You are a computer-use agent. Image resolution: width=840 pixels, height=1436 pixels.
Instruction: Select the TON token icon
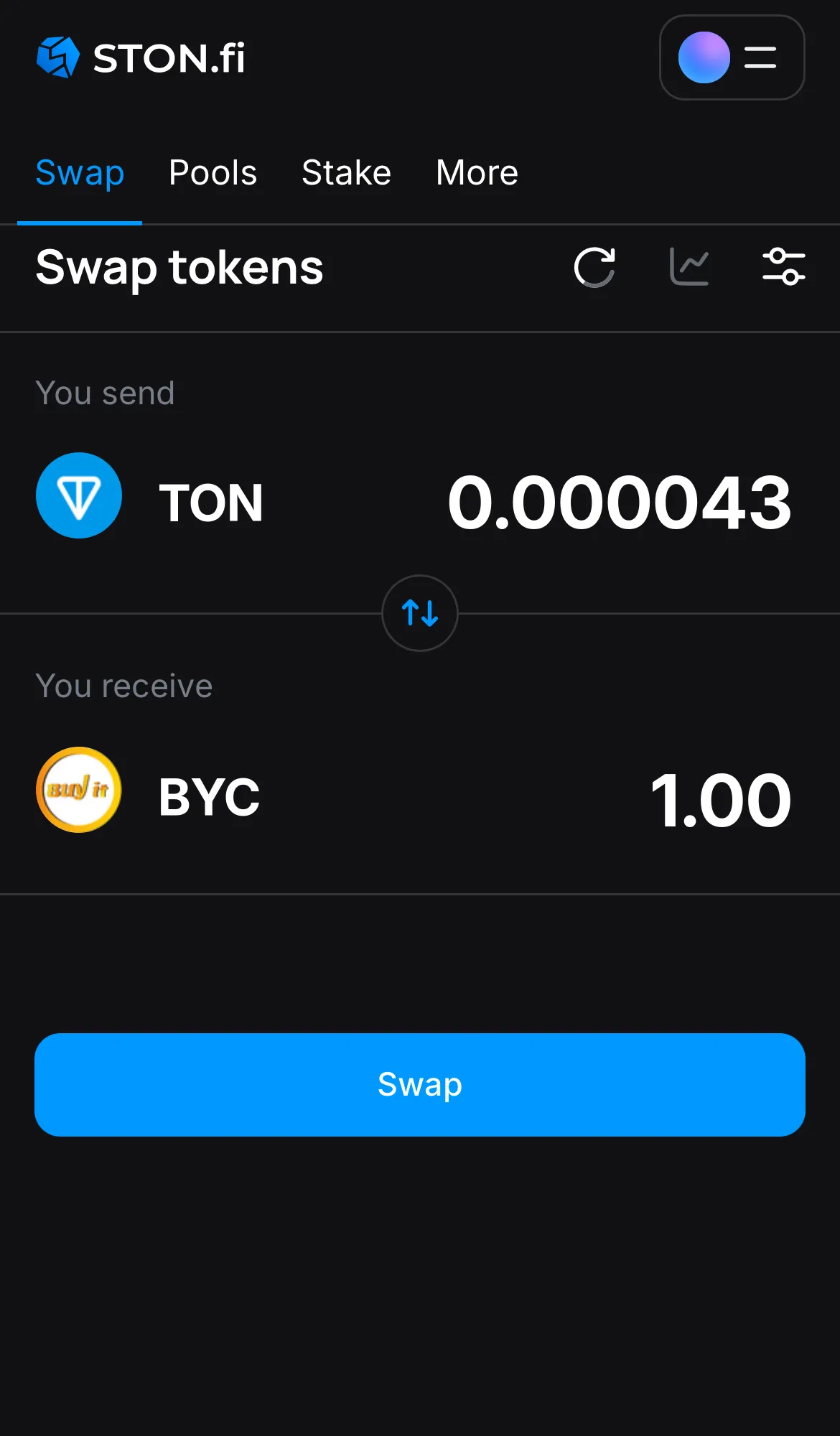click(79, 495)
